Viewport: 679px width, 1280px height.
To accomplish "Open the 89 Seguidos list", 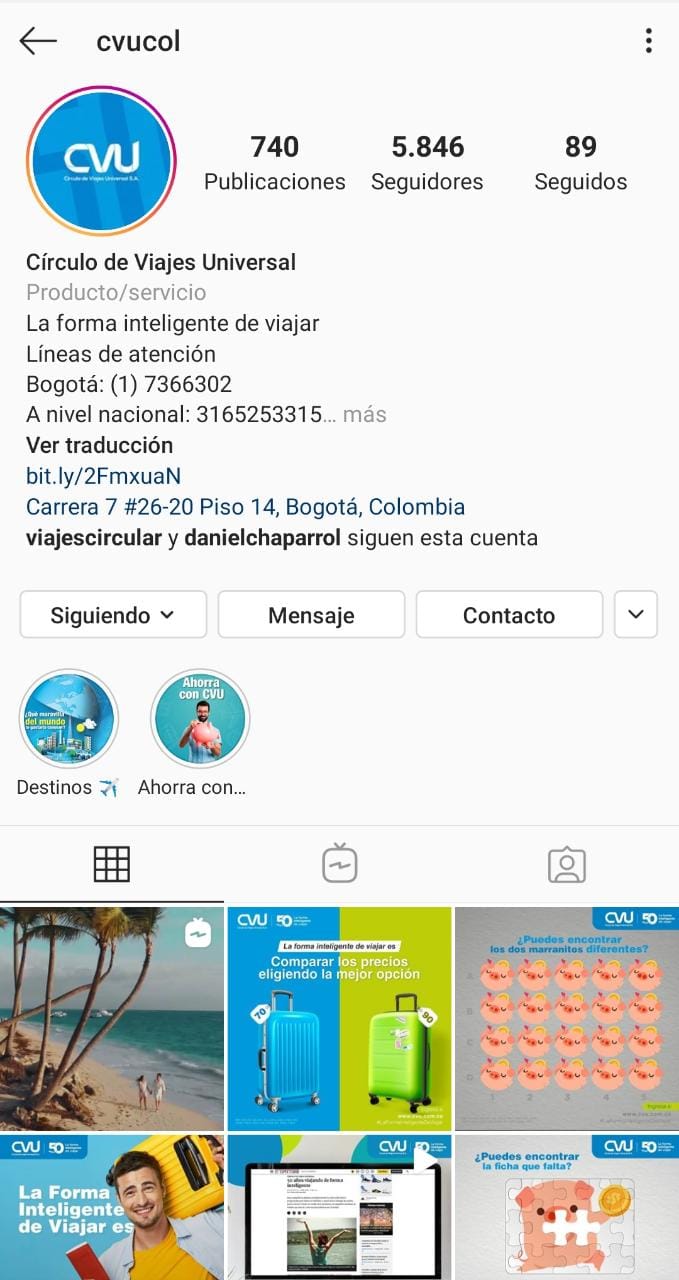I will [x=580, y=164].
